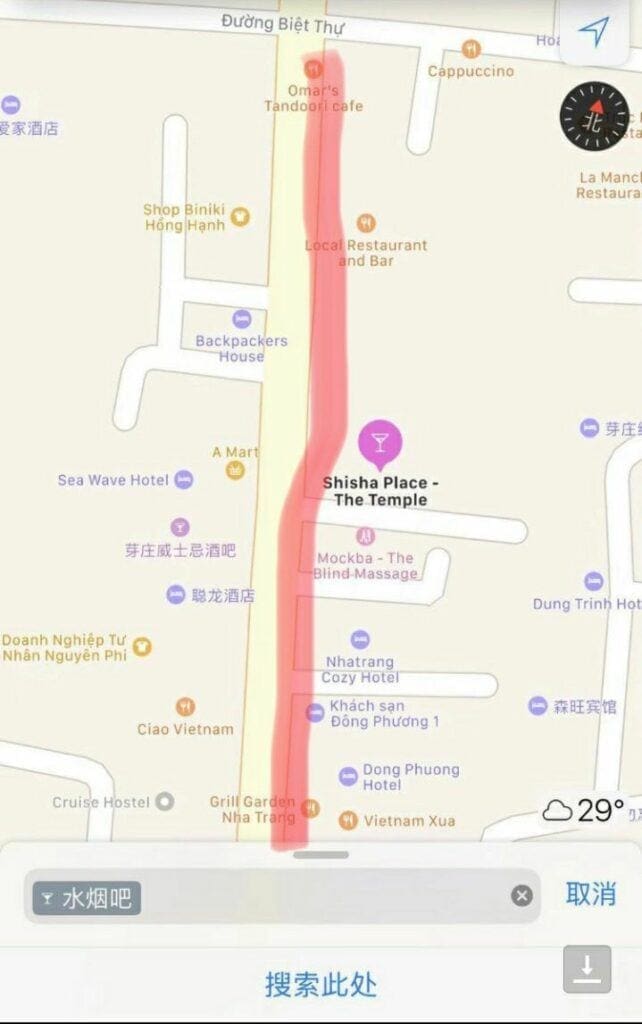Viewport: 642px width, 1024px height.
Task: Tap the download button at bottom right
Action: (586, 968)
